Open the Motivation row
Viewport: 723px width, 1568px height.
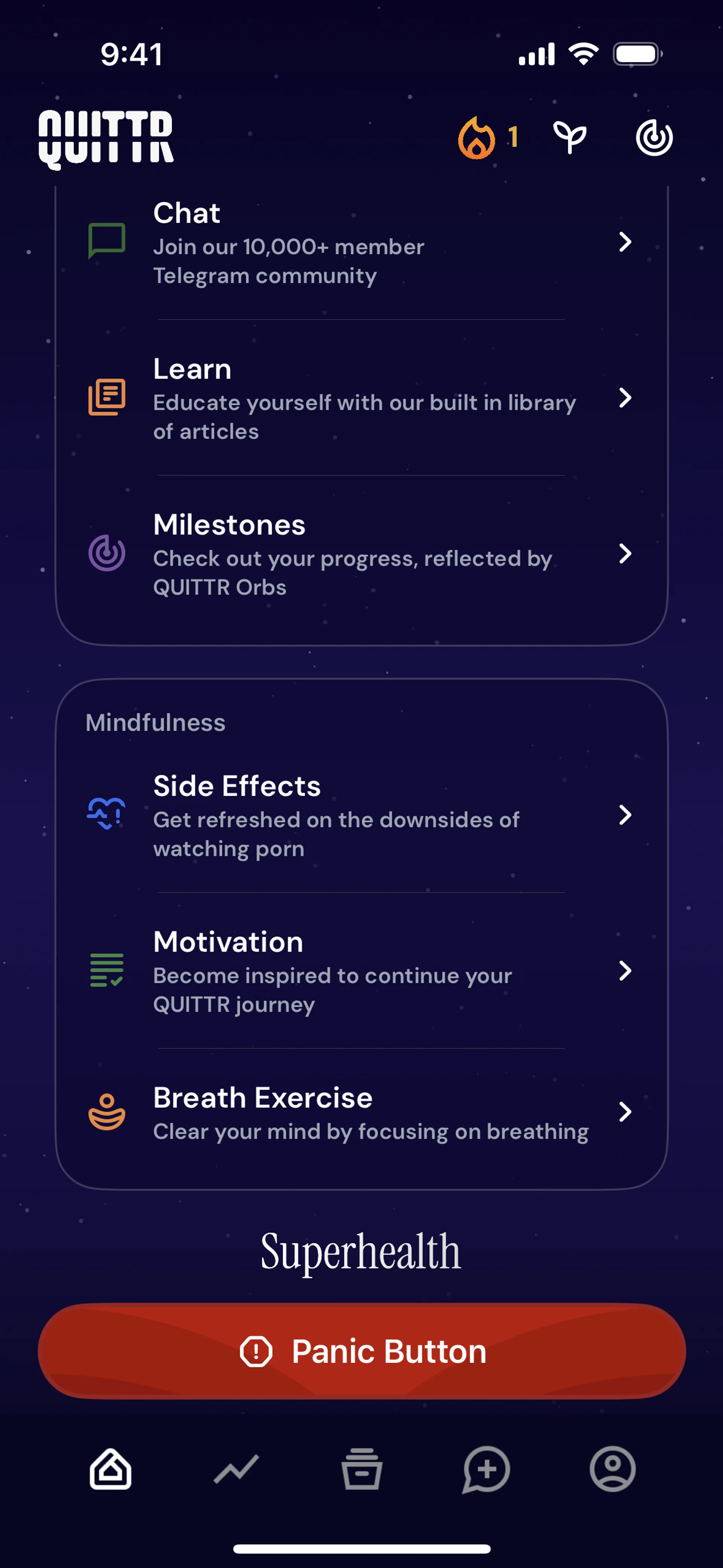pyautogui.click(x=361, y=971)
